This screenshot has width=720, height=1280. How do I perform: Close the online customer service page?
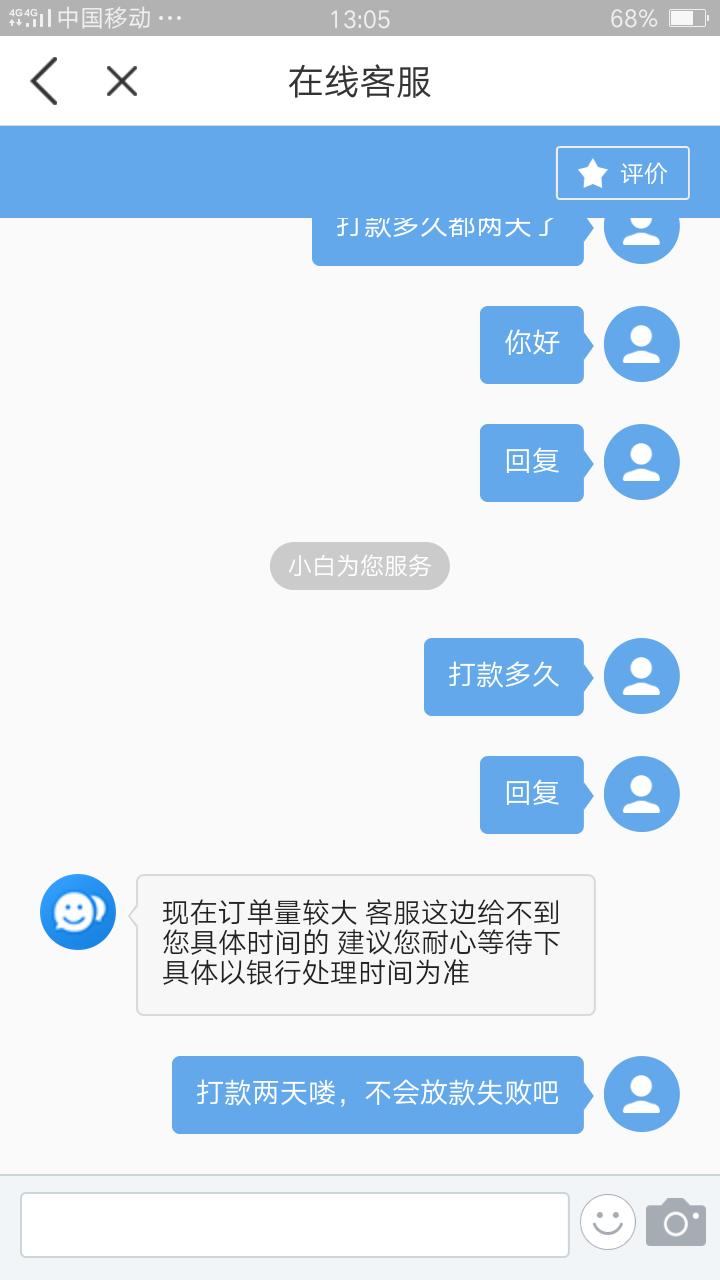point(122,81)
